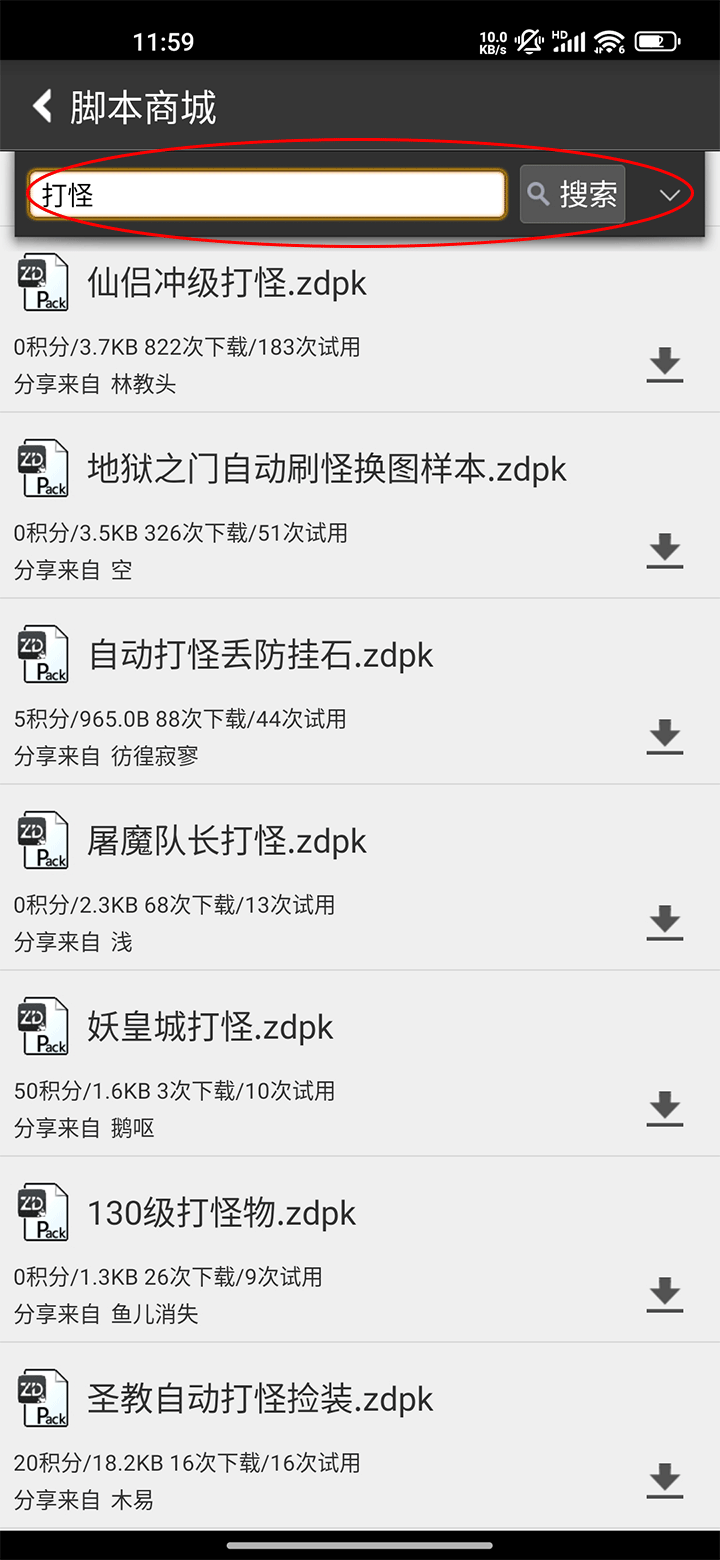Go back from 脚本商城
The width and height of the screenshot is (720, 1560).
point(42,106)
